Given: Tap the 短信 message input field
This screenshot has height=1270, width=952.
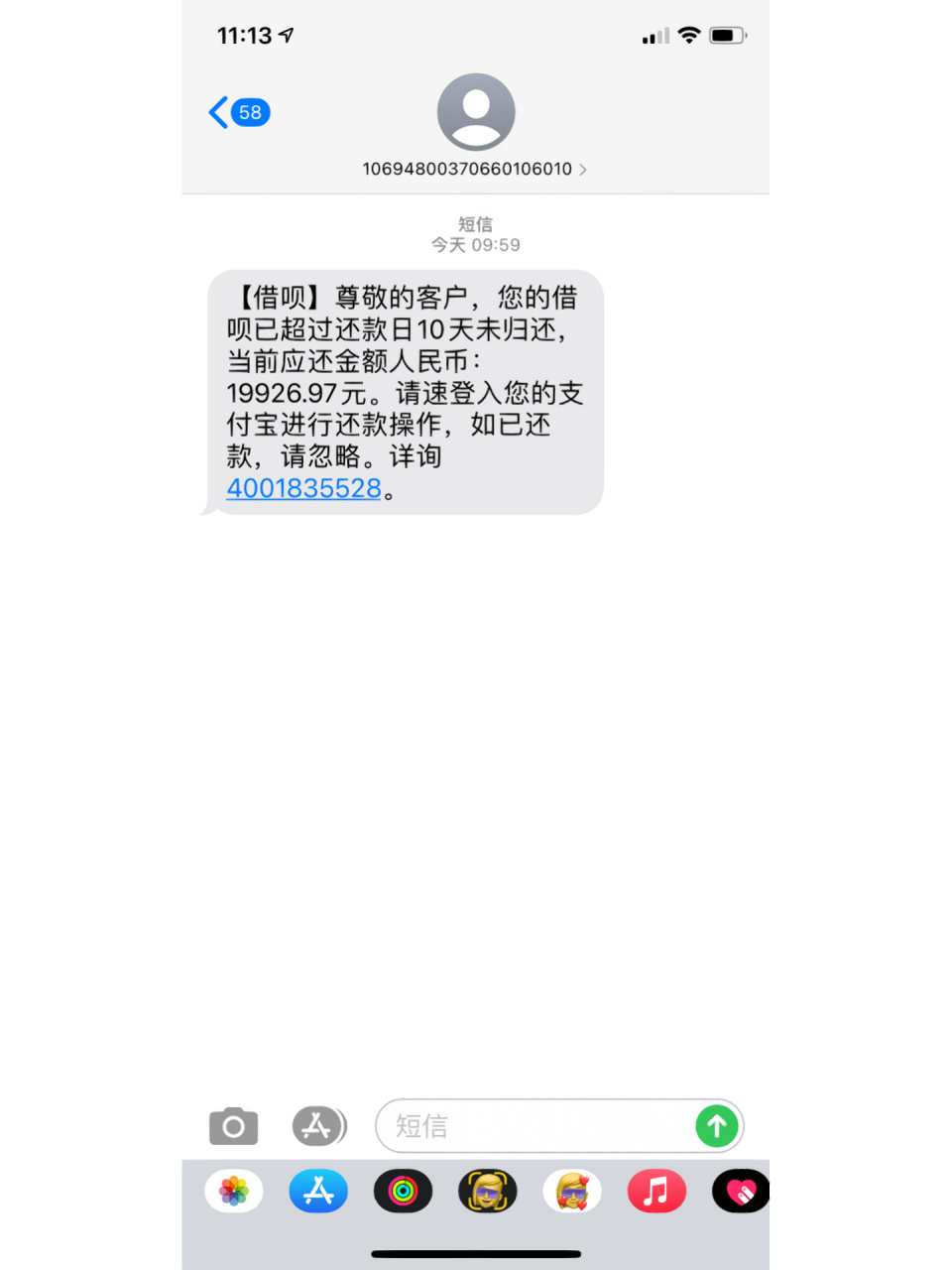Looking at the screenshot, I should [516, 1126].
